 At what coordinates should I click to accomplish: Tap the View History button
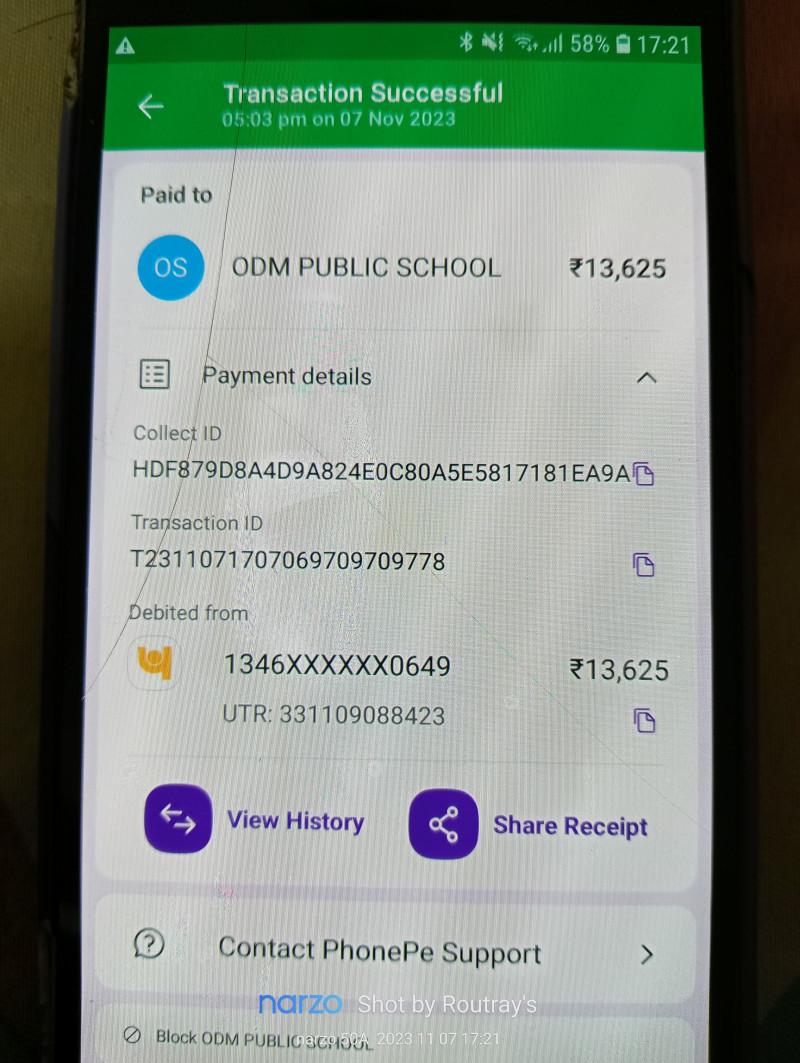tap(256, 820)
